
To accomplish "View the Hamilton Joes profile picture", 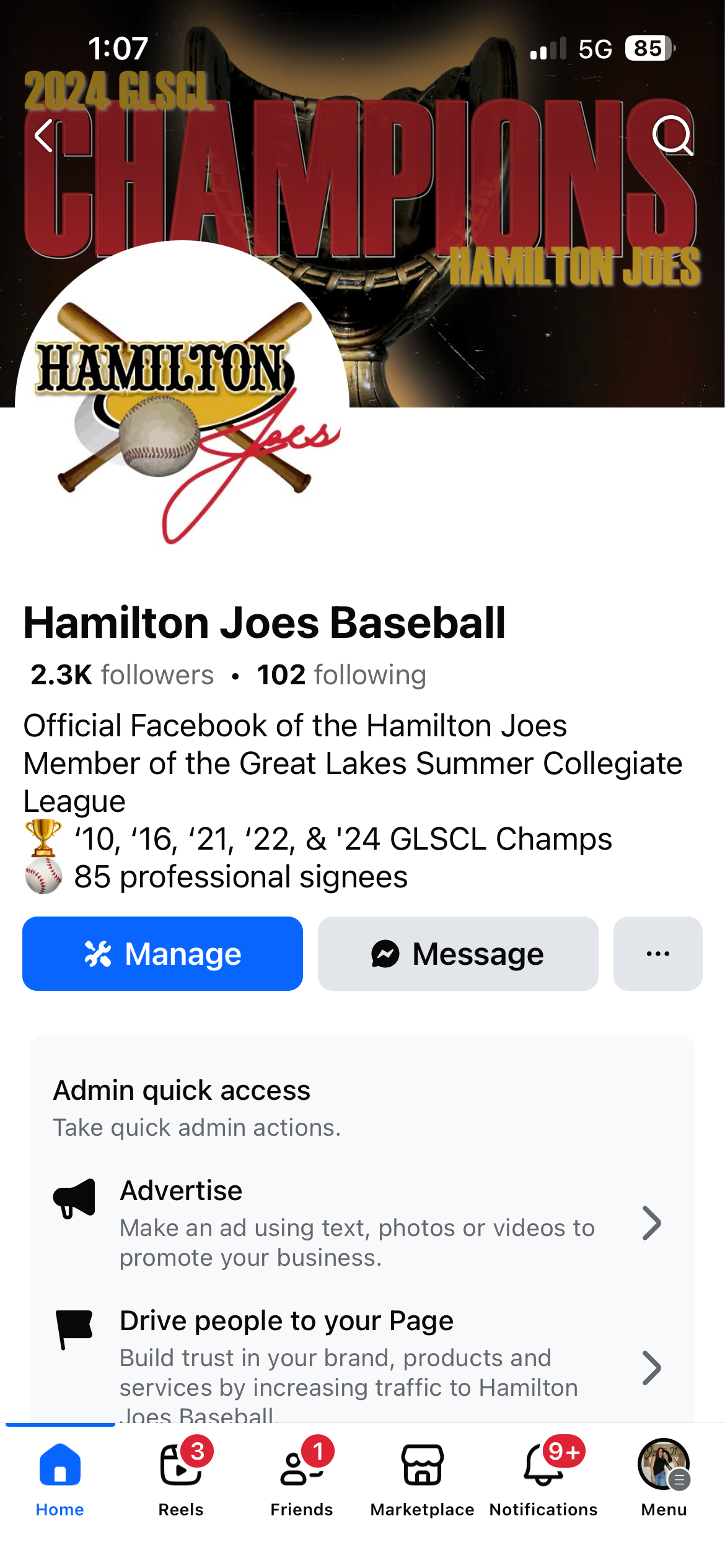I will tap(182, 409).
